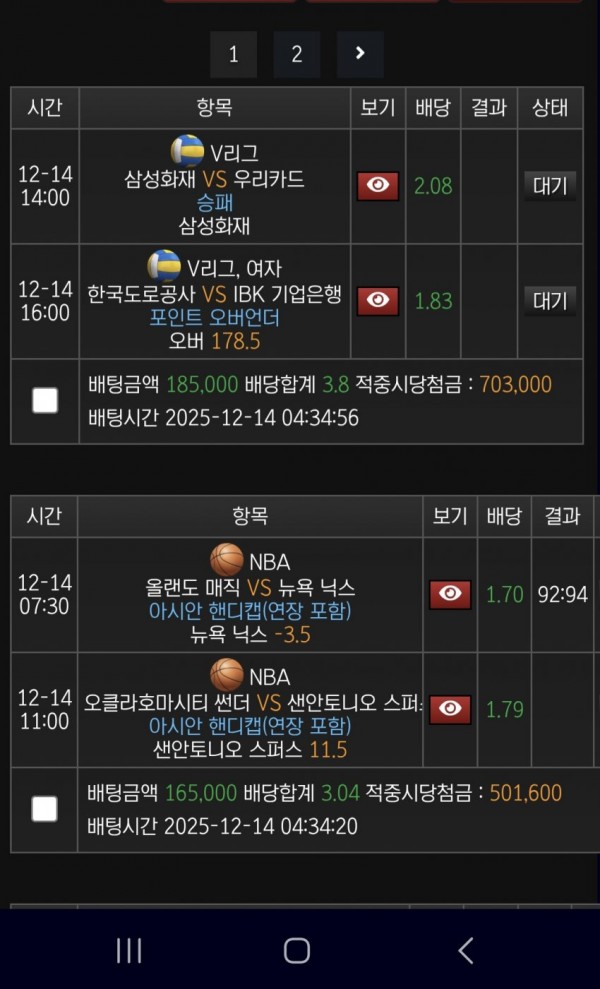
Task: Tap 대기 status for 삼성화재 VS 우리카드
Action: (549, 186)
